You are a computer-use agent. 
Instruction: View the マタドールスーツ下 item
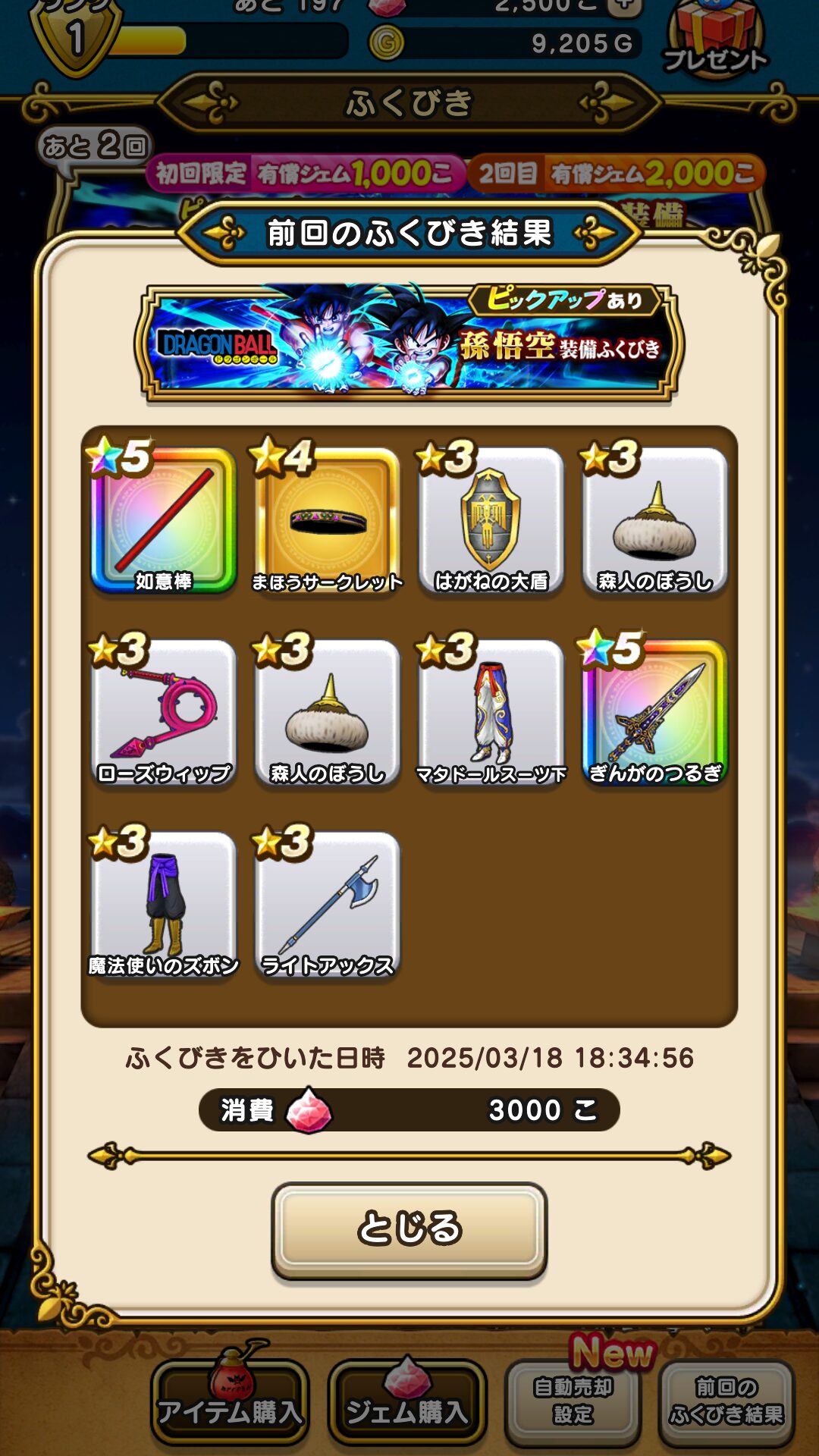pyautogui.click(x=491, y=713)
